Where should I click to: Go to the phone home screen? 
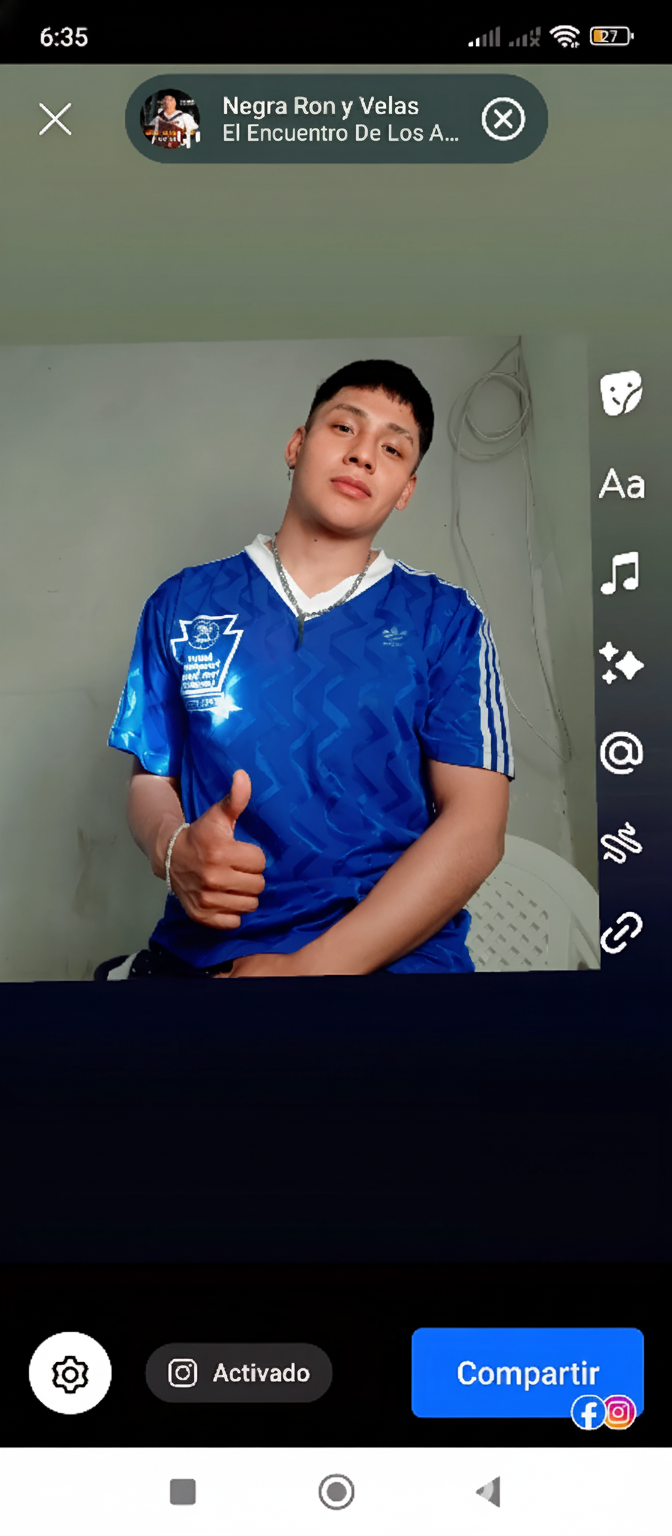[x=336, y=1493]
